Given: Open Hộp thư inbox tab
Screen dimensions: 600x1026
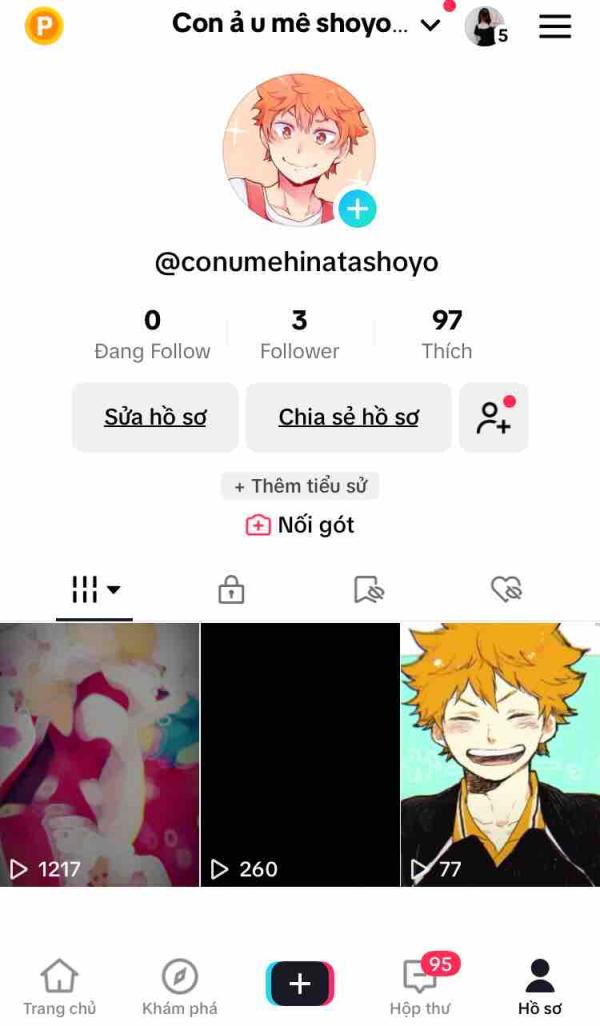Looking at the screenshot, I should 420,987.
